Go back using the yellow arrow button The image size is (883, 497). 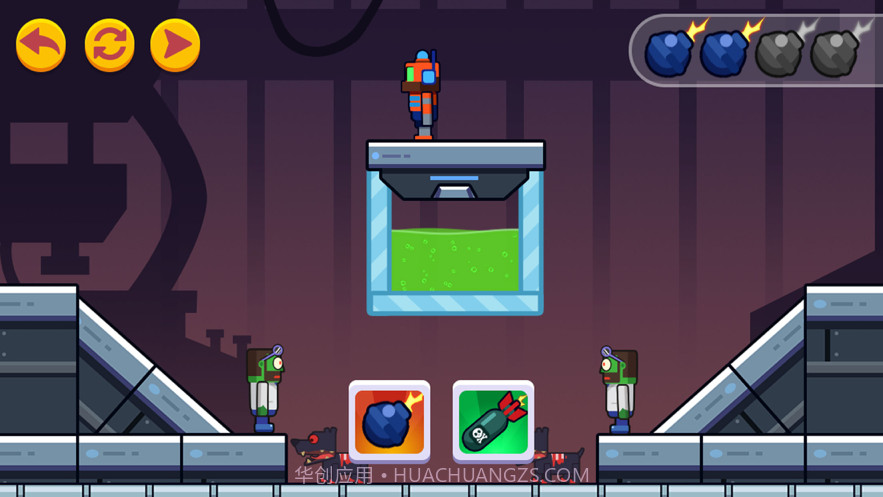pyautogui.click(x=41, y=44)
